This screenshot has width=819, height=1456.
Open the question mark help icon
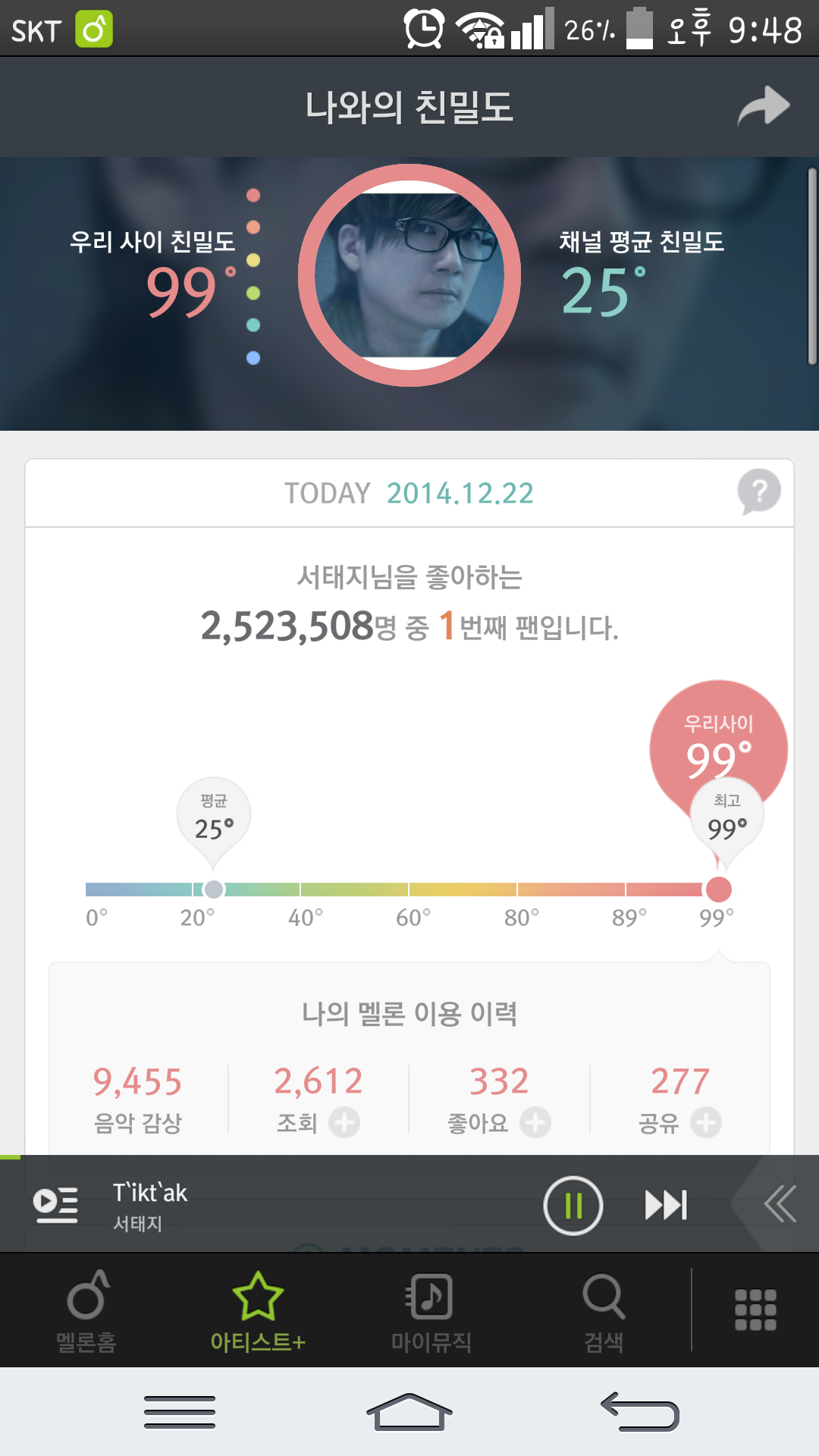pos(758,491)
